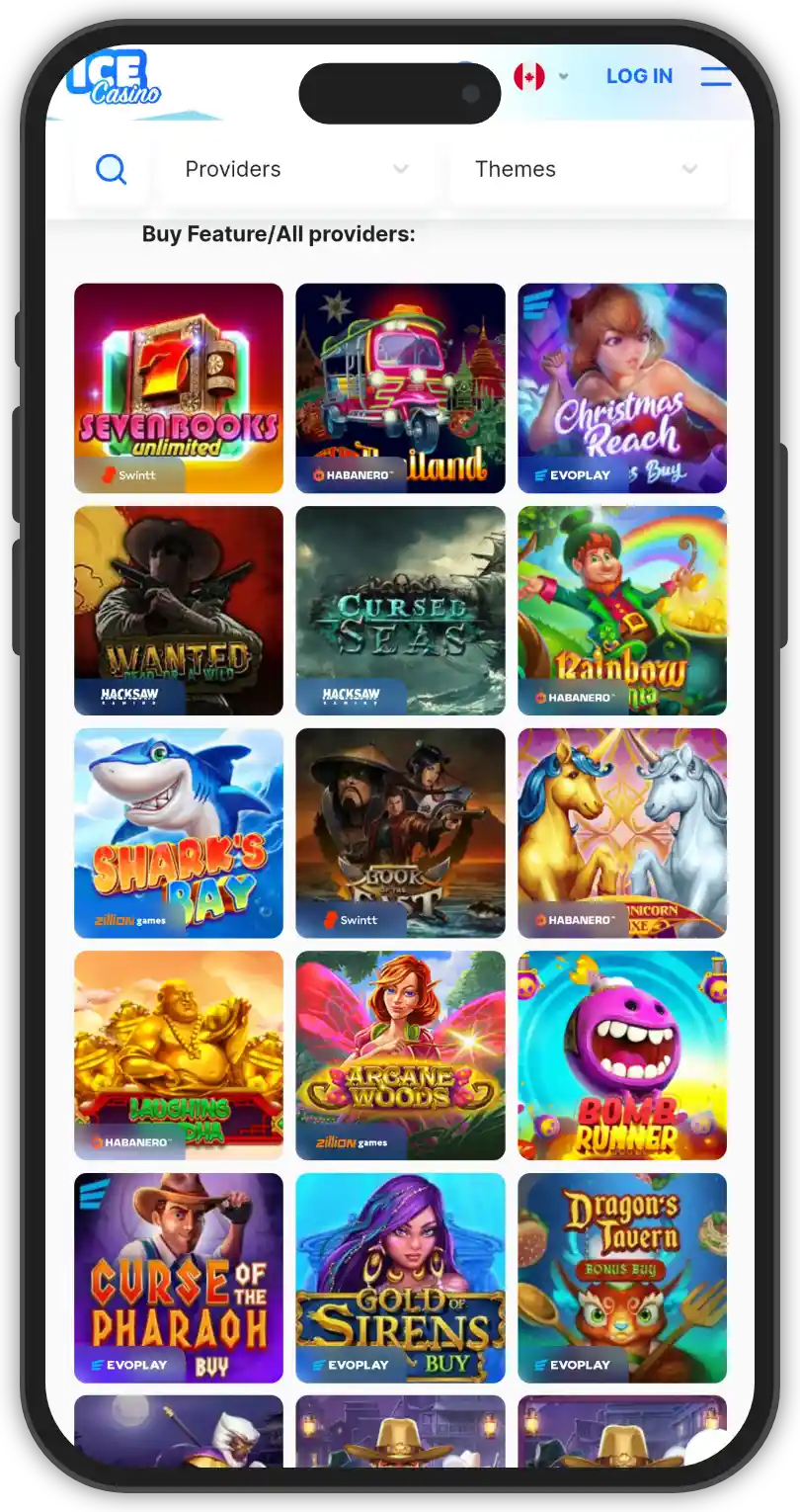The width and height of the screenshot is (800, 1512).
Task: Go to Ice Casino home via logo
Action: (x=114, y=81)
